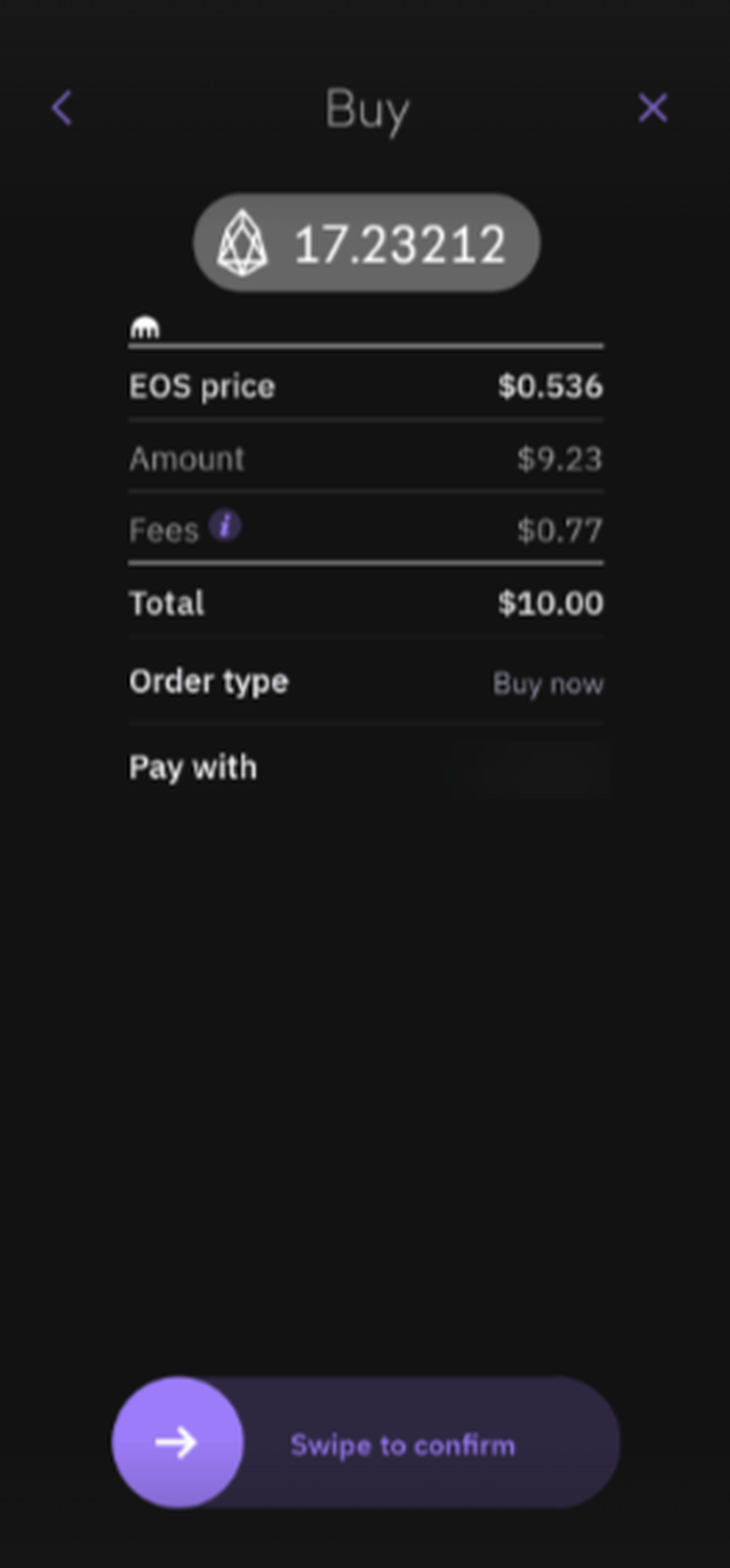Open the Fees info icon
Viewport: 730px width, 1568px height.
coord(225,526)
